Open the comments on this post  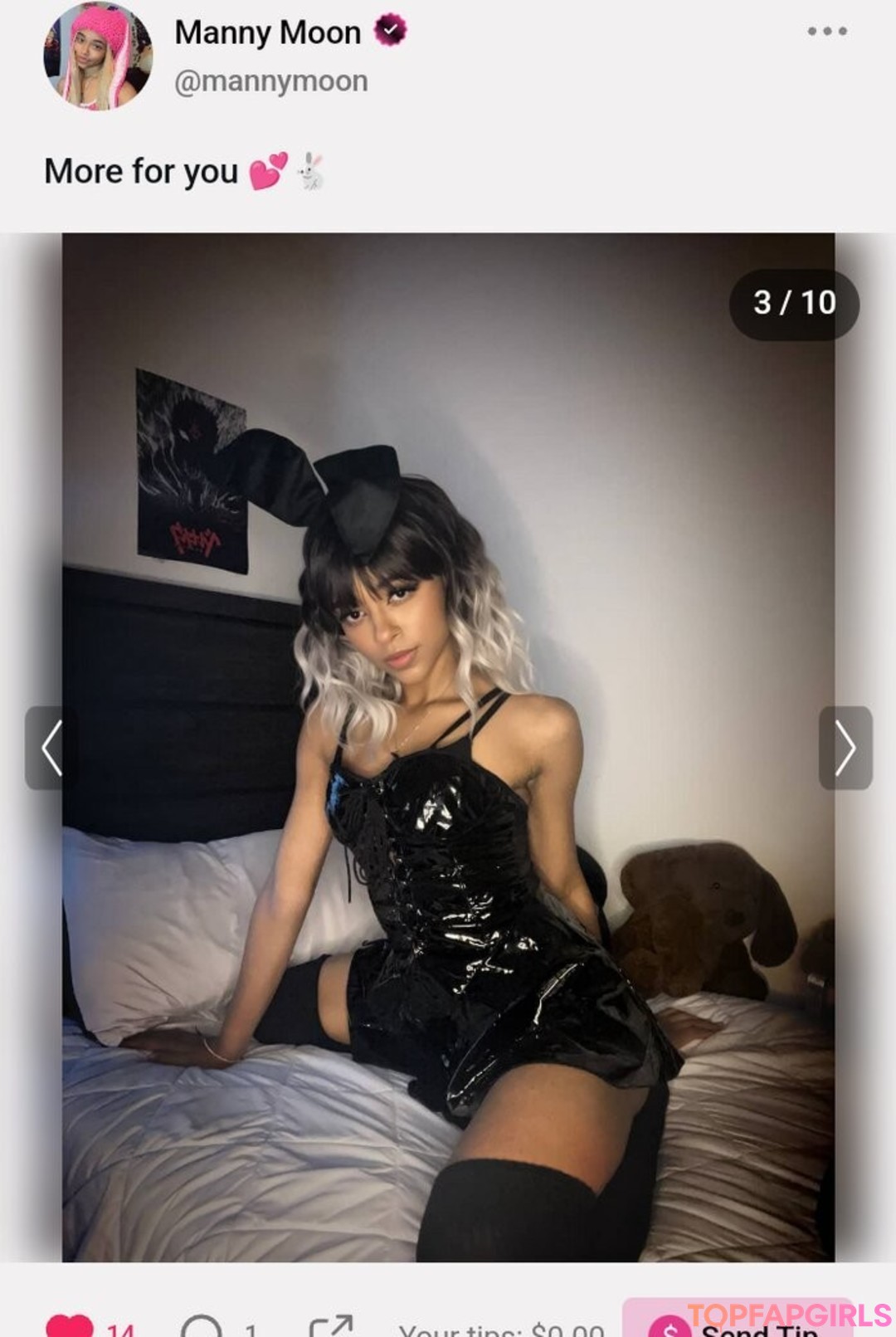coord(202,1326)
